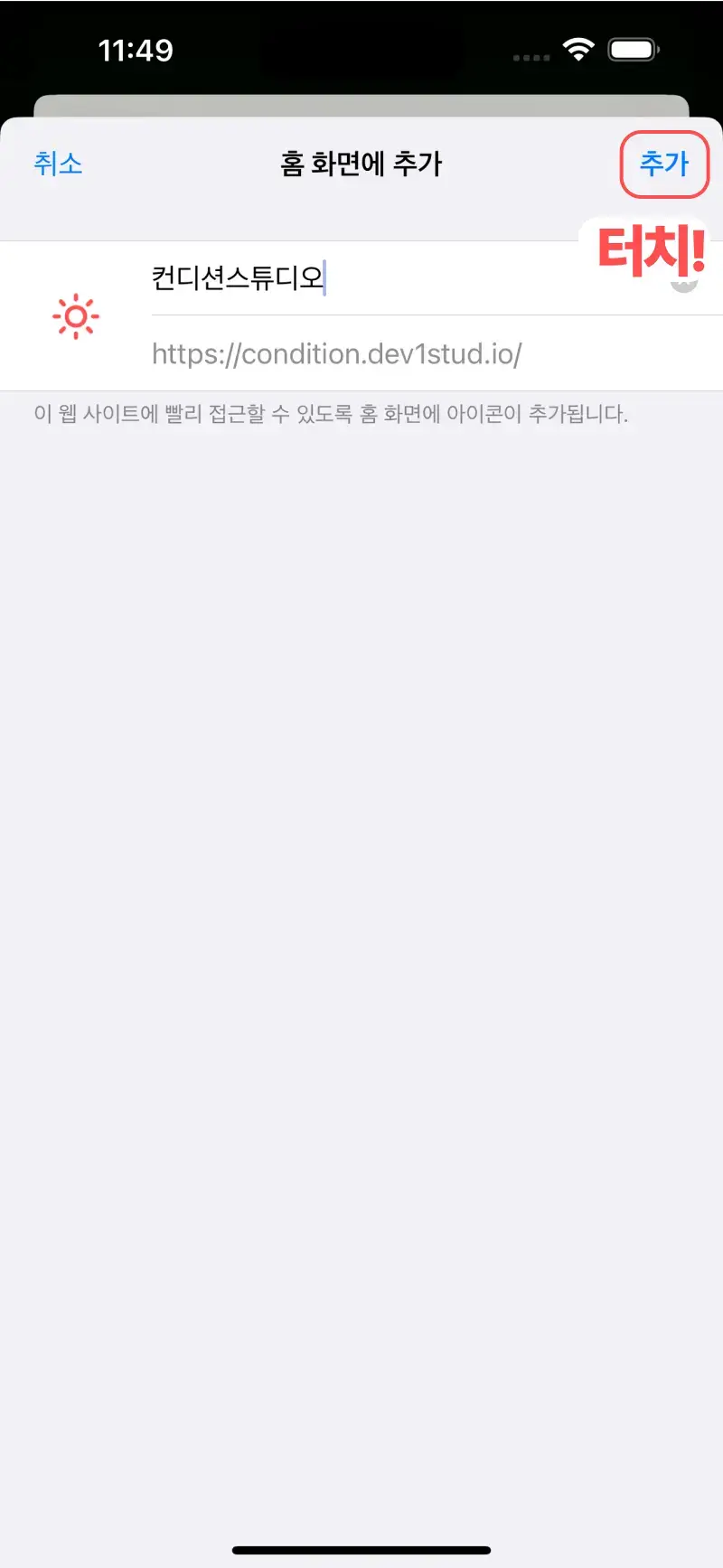Image resolution: width=723 pixels, height=1568 pixels.
Task: Tap 취소 to cancel adding
Action: coord(58,164)
